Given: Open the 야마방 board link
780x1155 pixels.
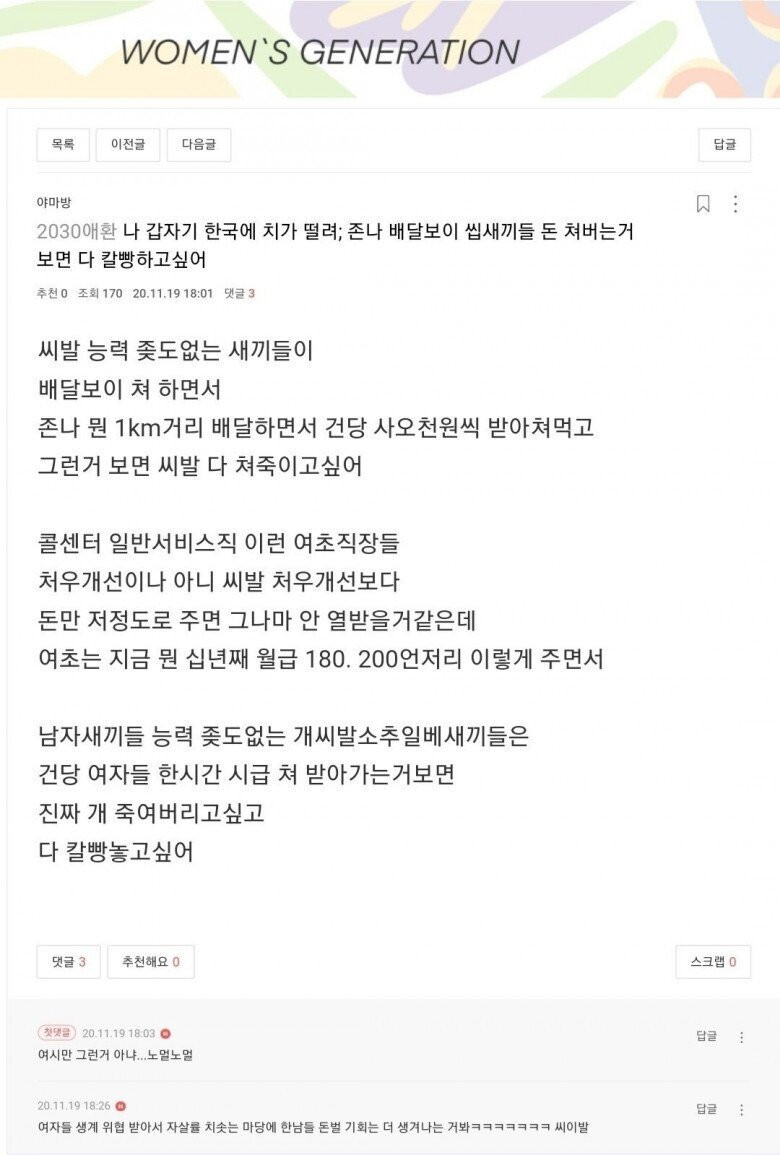Looking at the screenshot, I should click(x=53, y=202).
